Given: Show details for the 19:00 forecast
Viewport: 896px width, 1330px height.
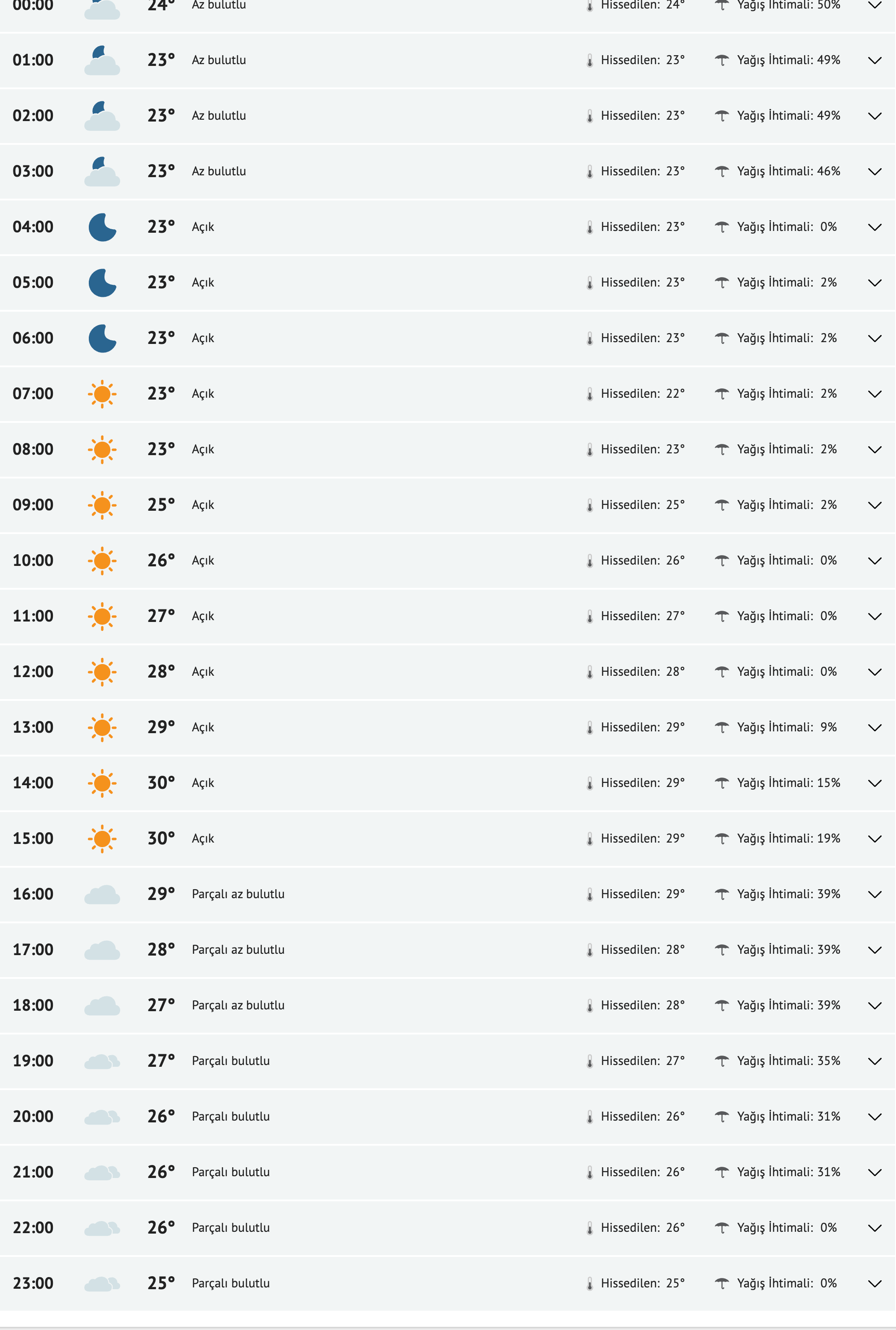Looking at the screenshot, I should 874,1061.
